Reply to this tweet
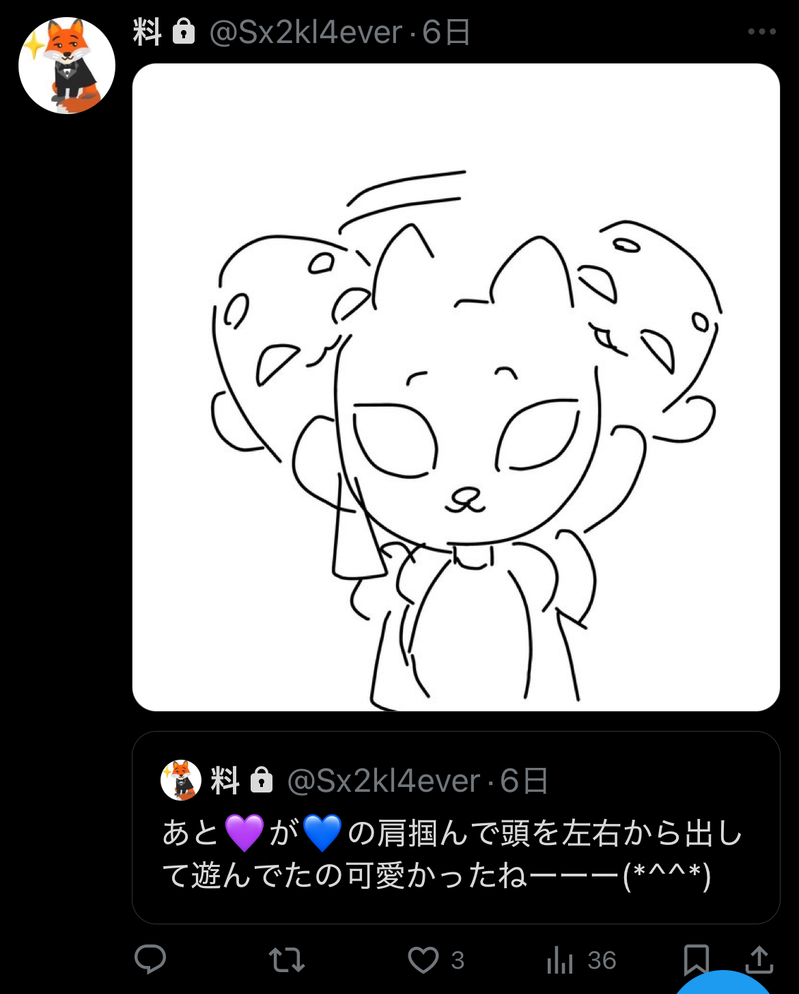Image resolution: width=799 pixels, height=994 pixels. click(x=150, y=960)
